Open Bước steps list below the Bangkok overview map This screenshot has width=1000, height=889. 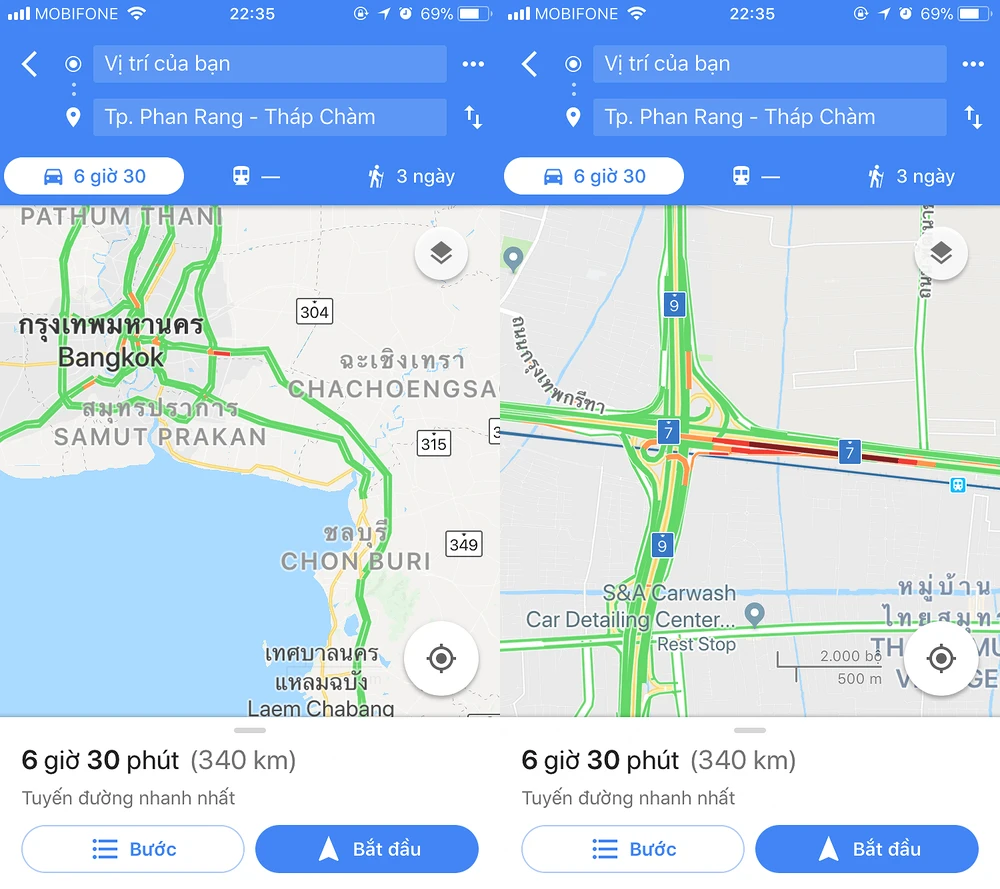tap(133, 849)
